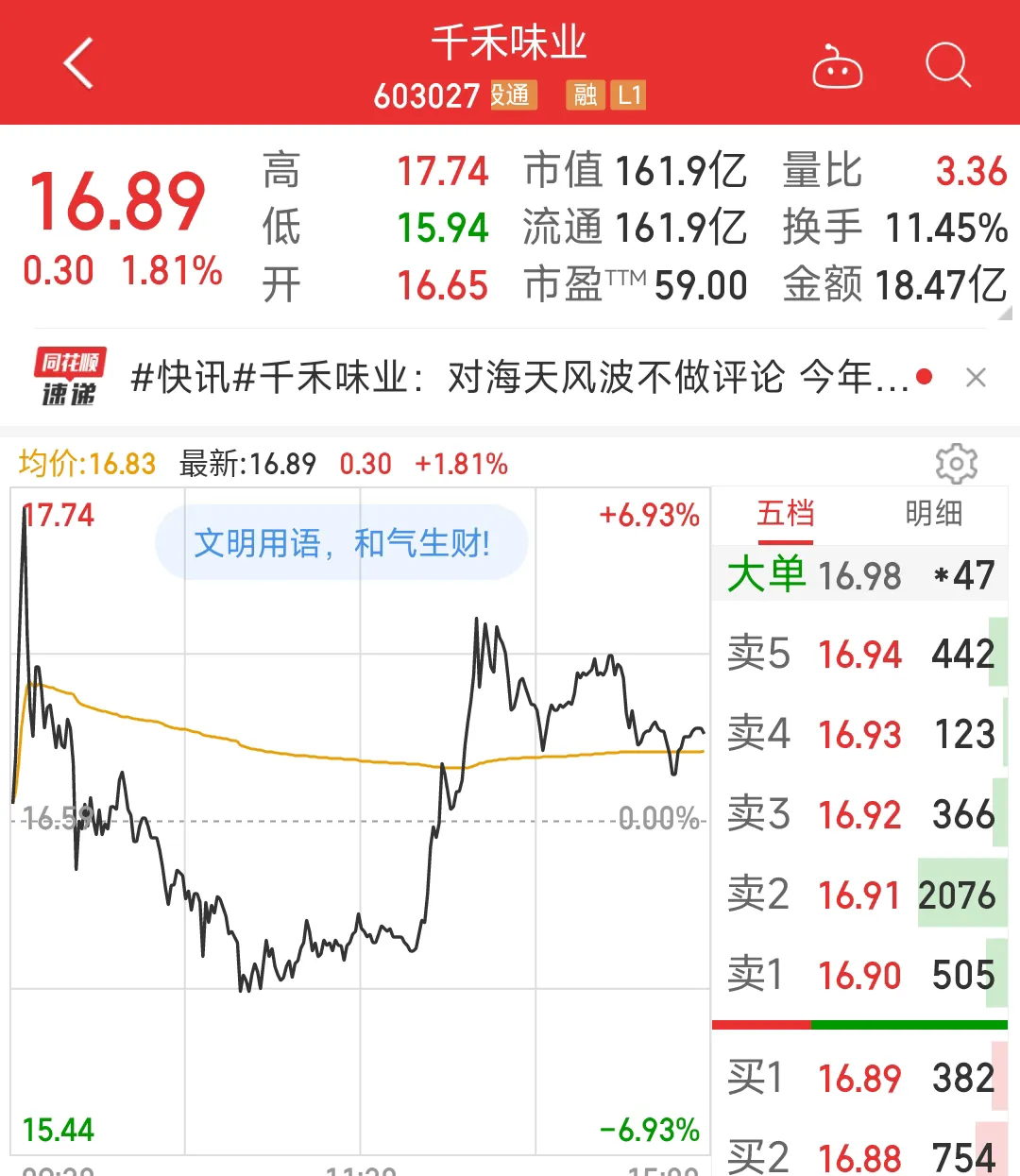
Task: Select the 卖1 quote at 16.90
Action: tap(859, 975)
